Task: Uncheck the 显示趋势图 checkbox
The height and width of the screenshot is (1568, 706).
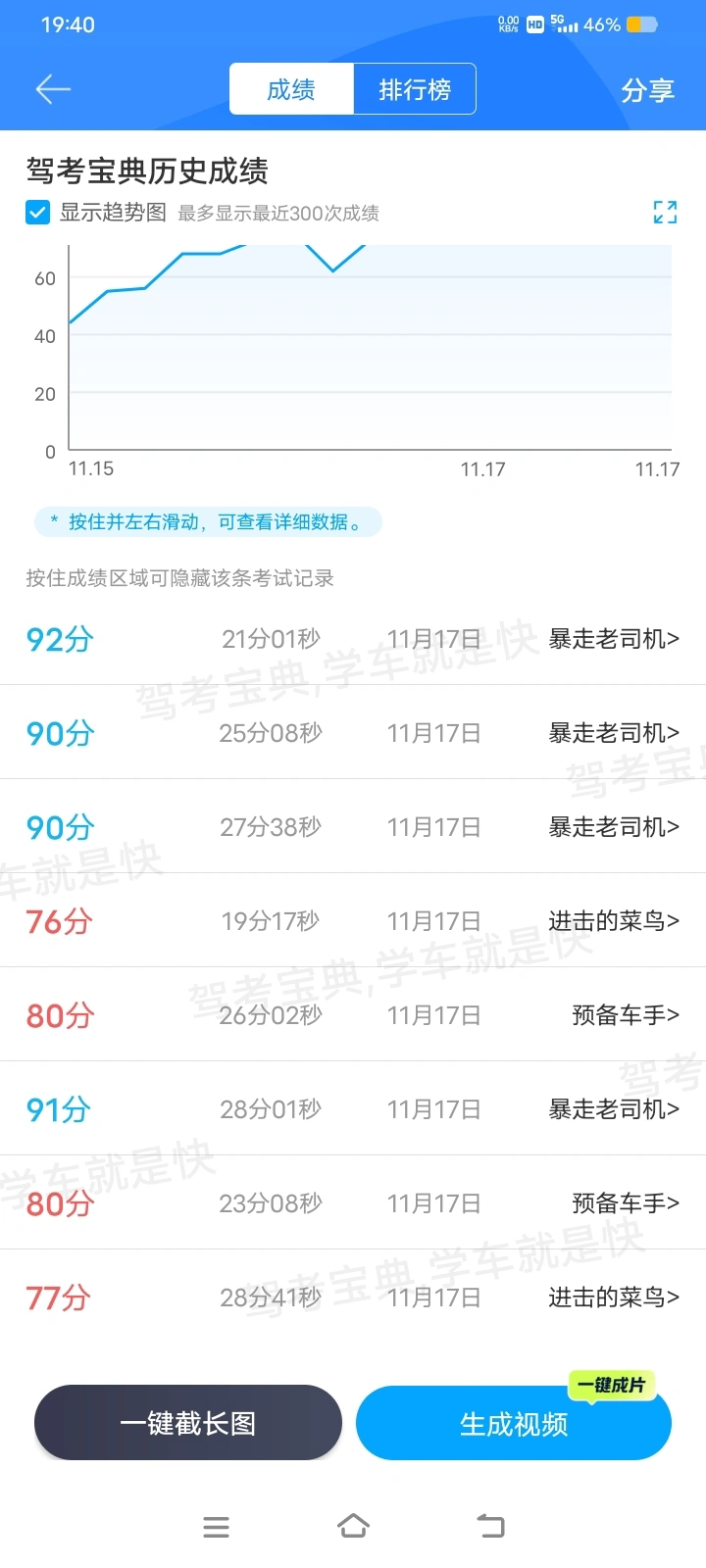Action: (37, 212)
